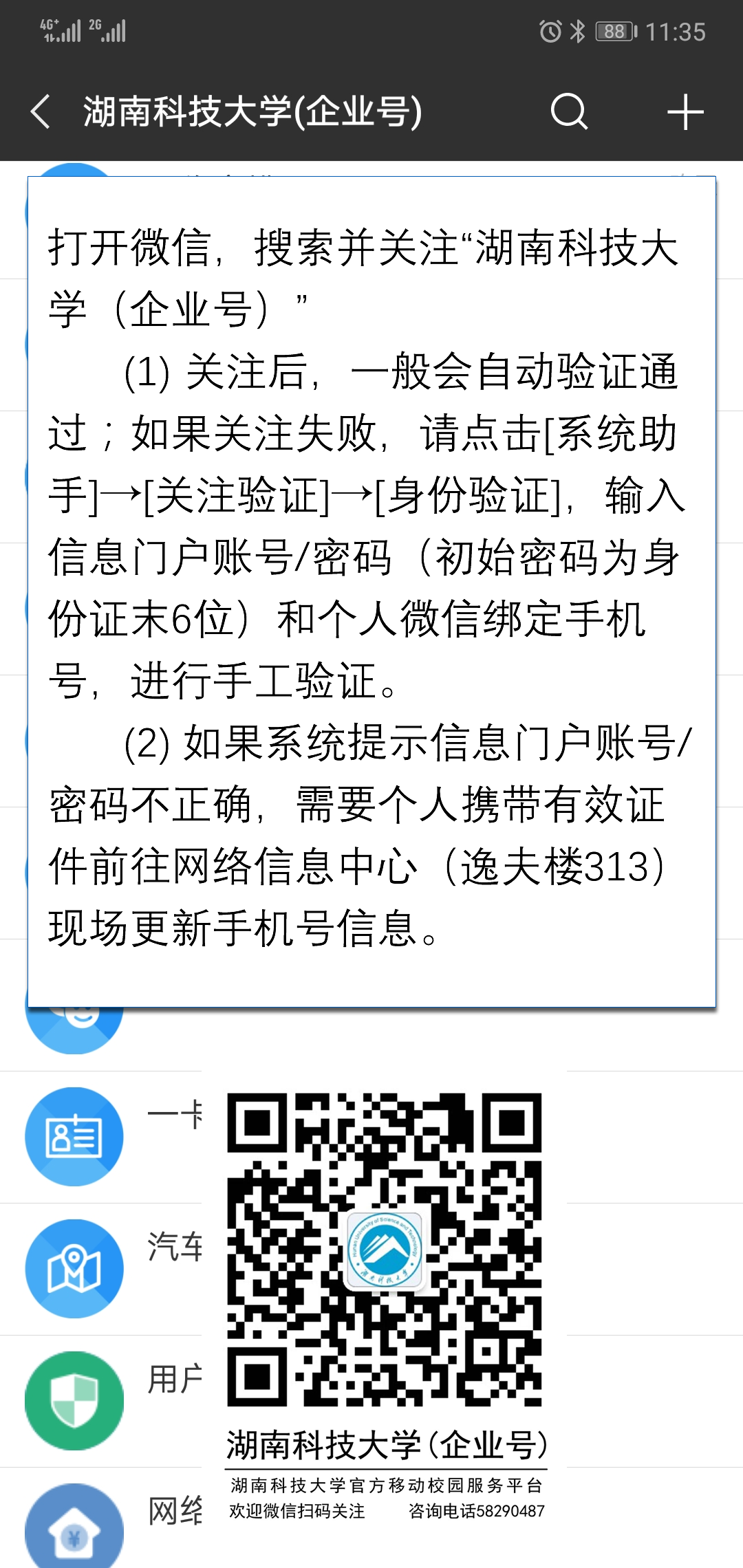Go back from 湖南科技大学(企业号)

(x=41, y=111)
